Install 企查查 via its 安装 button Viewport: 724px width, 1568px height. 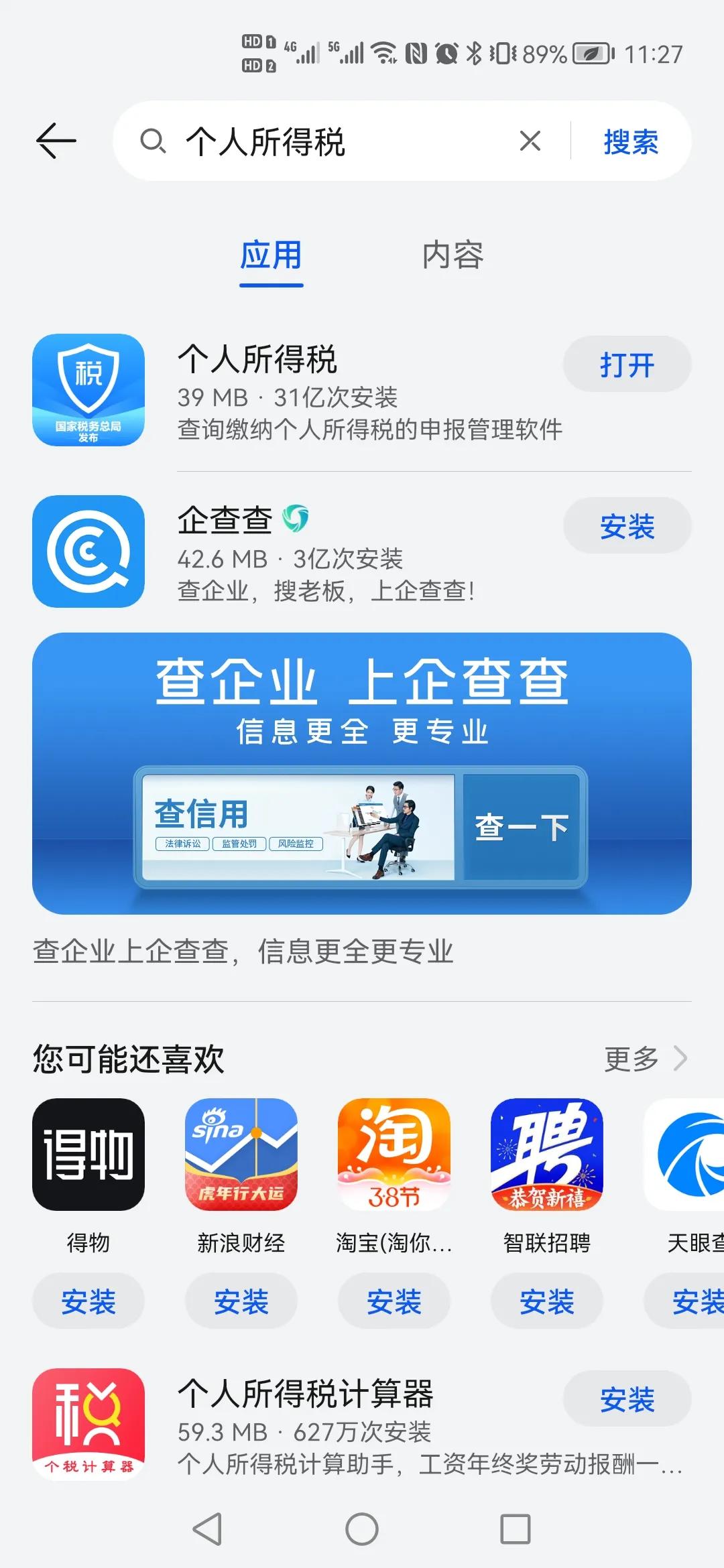[626, 526]
